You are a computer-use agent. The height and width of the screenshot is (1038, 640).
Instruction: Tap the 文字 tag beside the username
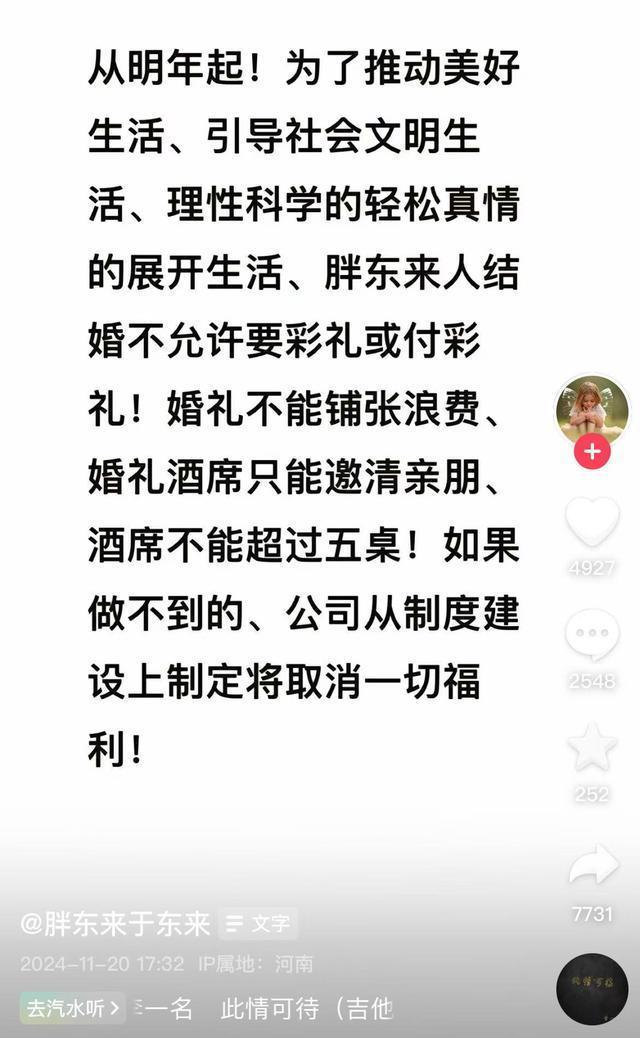pyautogui.click(x=258, y=923)
